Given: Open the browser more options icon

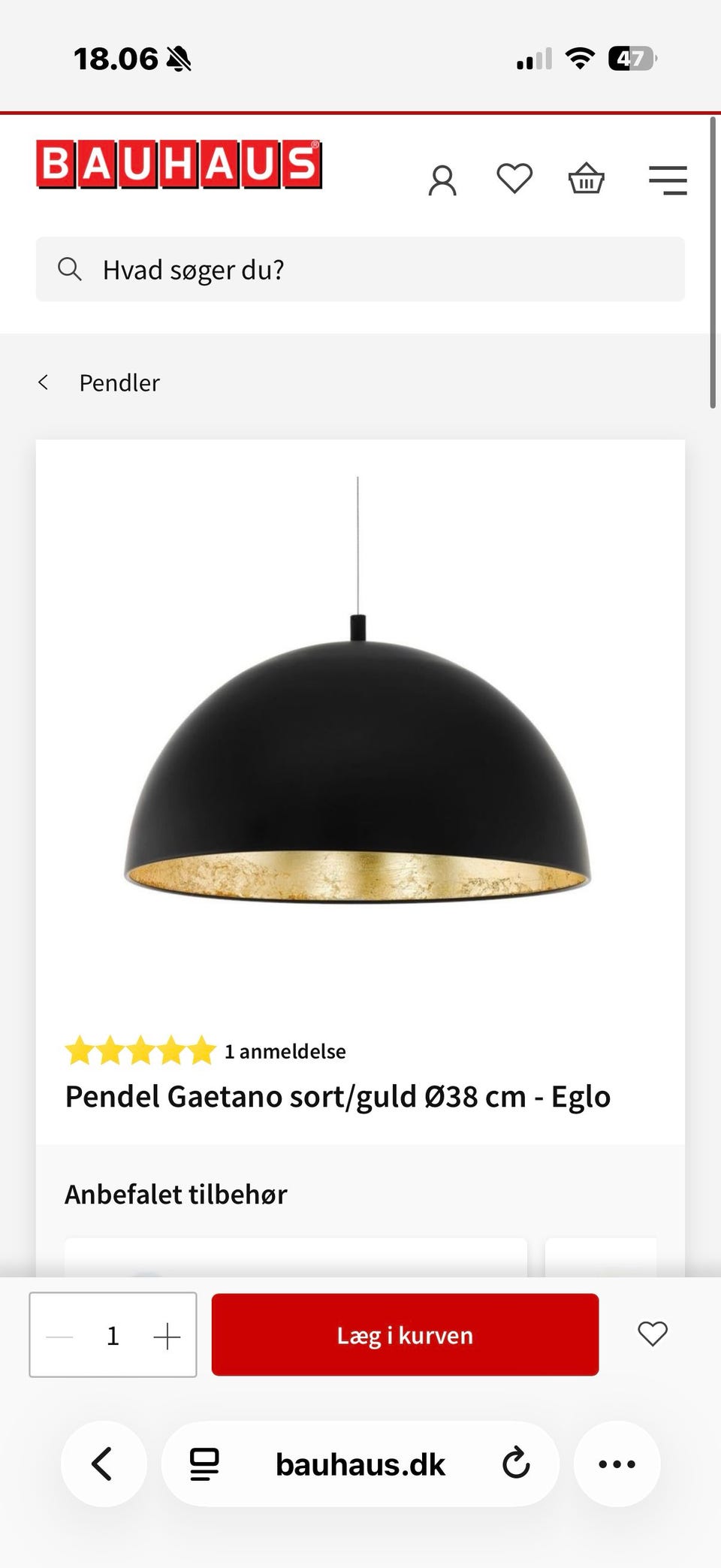Looking at the screenshot, I should (x=617, y=1464).
